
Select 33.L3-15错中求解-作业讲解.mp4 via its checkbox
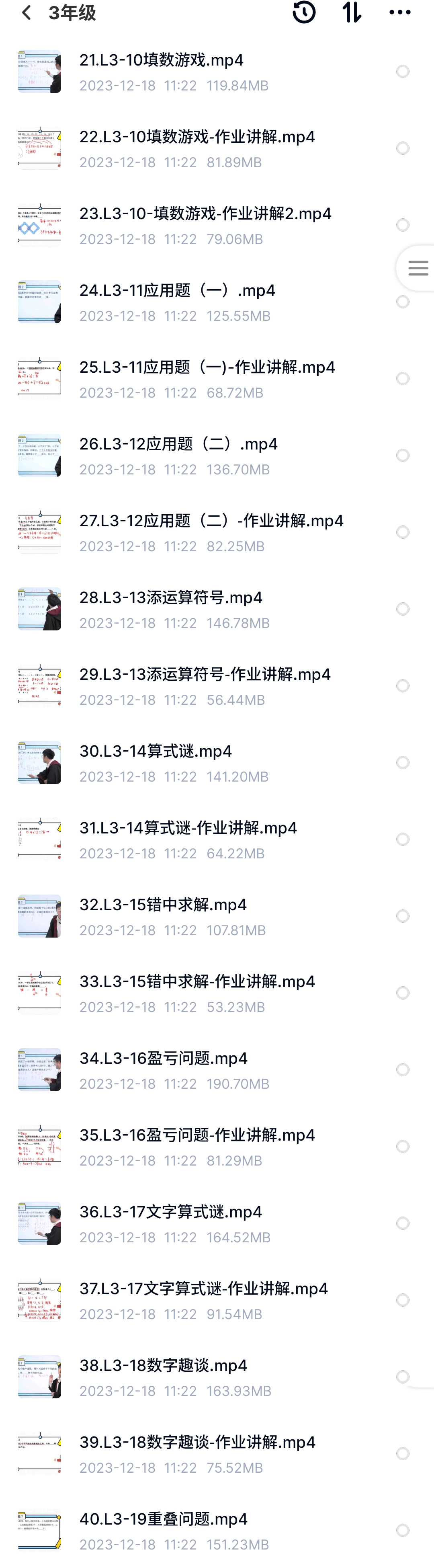[x=402, y=993]
